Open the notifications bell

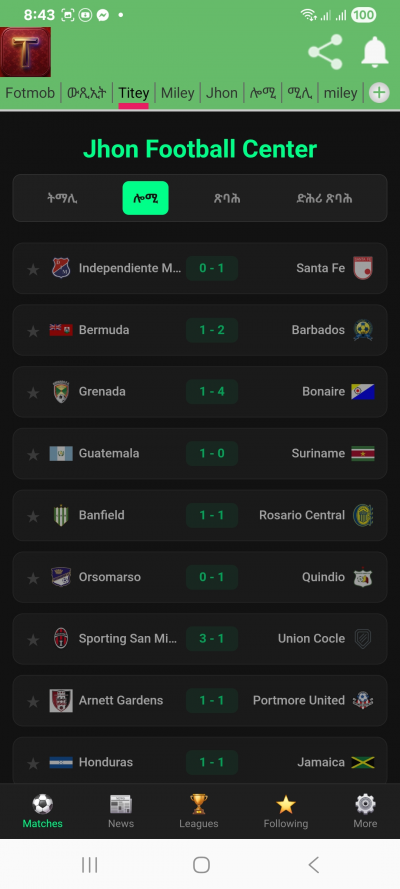pos(375,52)
